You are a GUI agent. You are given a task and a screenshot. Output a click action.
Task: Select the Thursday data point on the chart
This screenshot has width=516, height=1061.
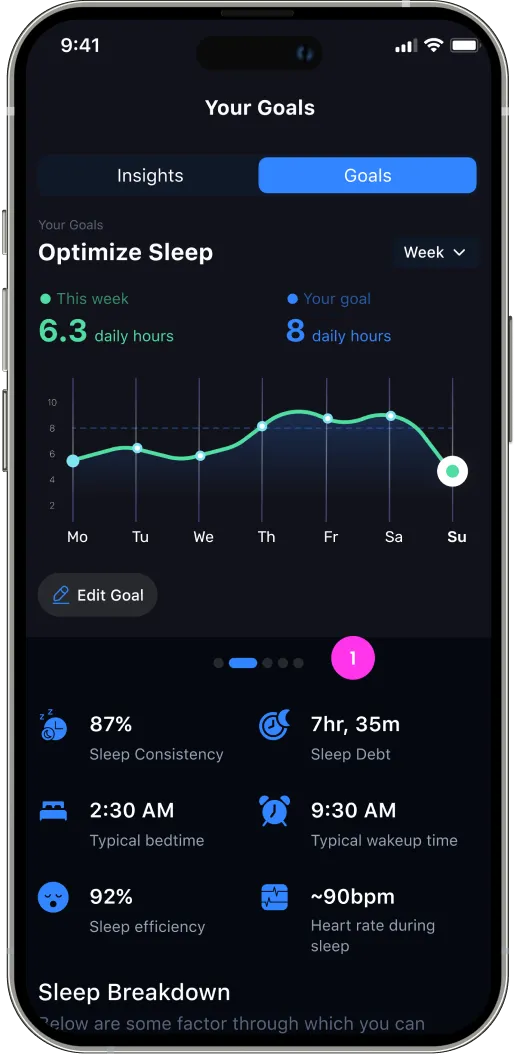tap(262, 426)
